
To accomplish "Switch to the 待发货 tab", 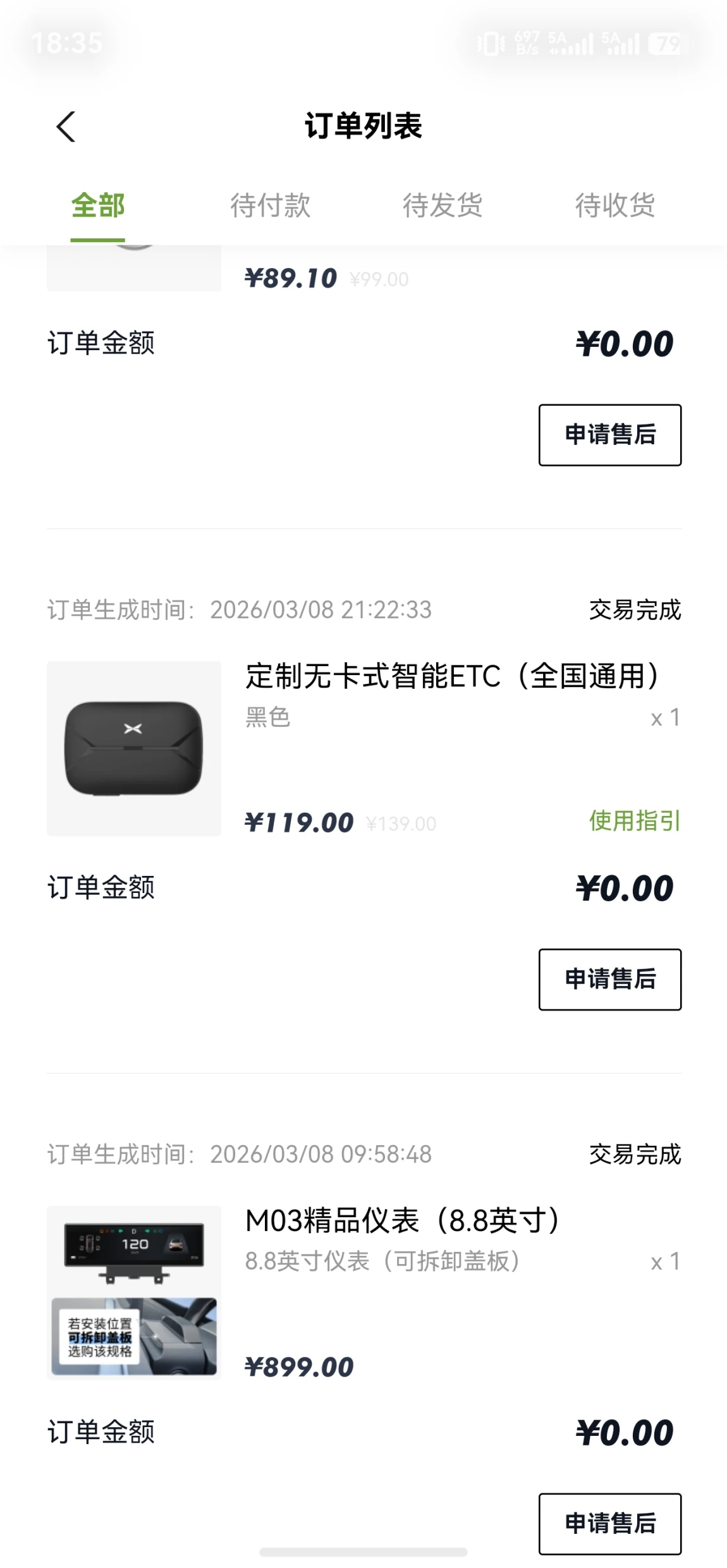I will point(443,206).
